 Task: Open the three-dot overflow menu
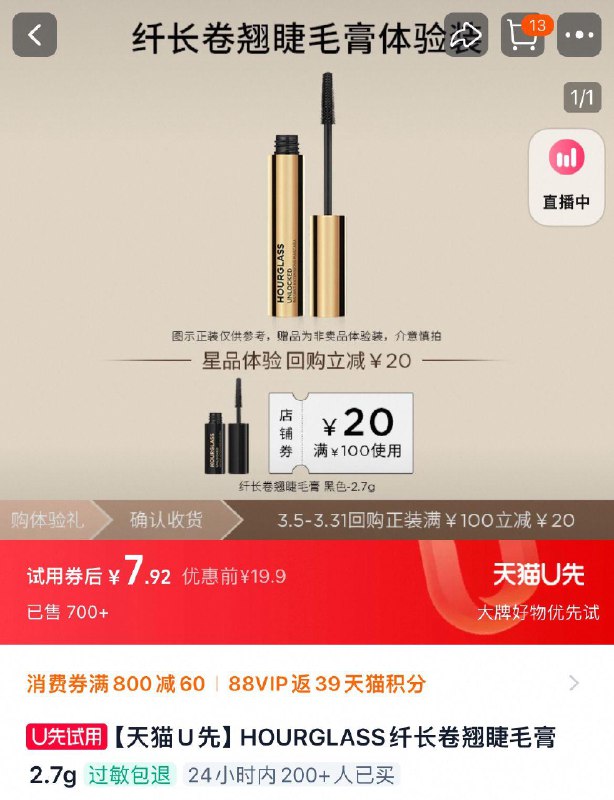click(580, 36)
